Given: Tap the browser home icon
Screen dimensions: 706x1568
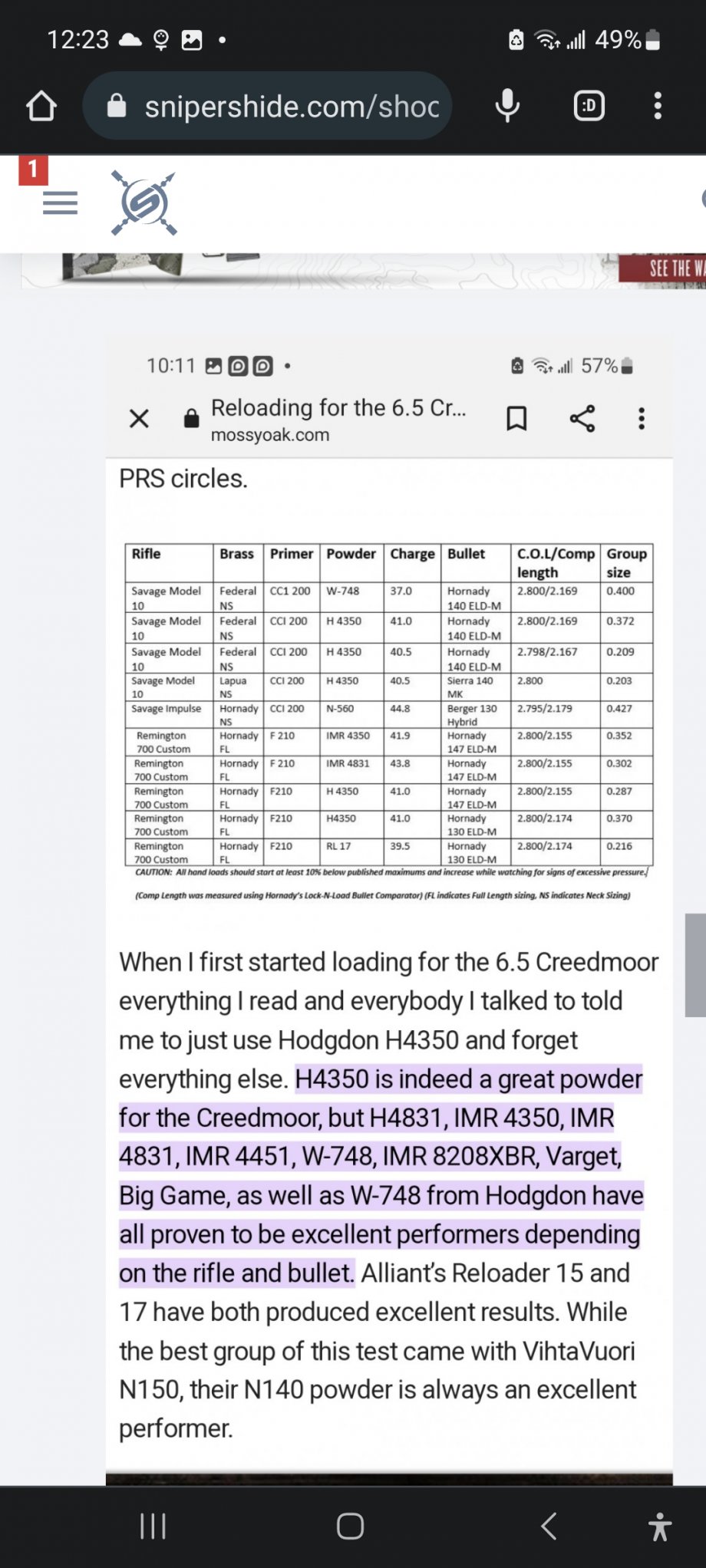Looking at the screenshot, I should pos(41,106).
